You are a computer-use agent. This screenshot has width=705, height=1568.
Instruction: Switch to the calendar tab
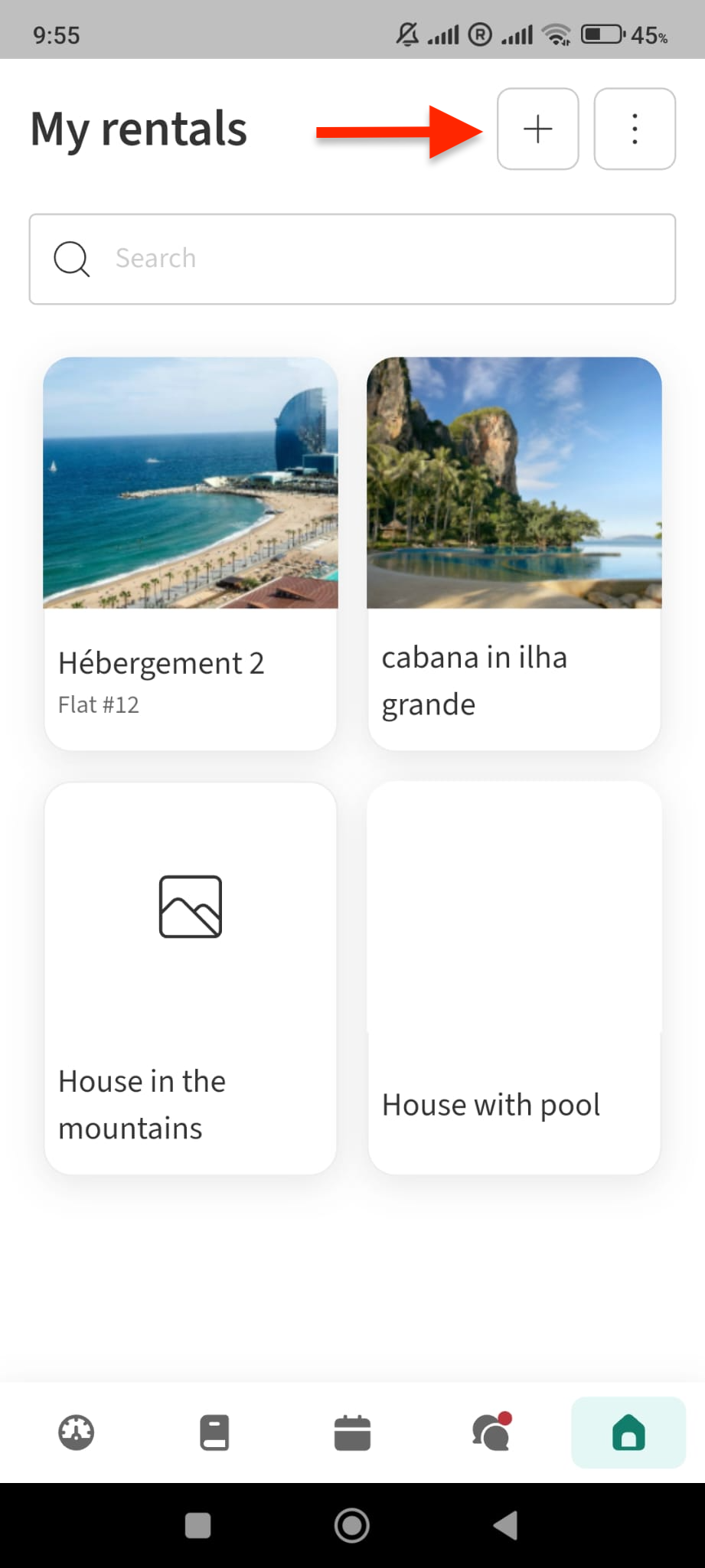coord(352,1432)
